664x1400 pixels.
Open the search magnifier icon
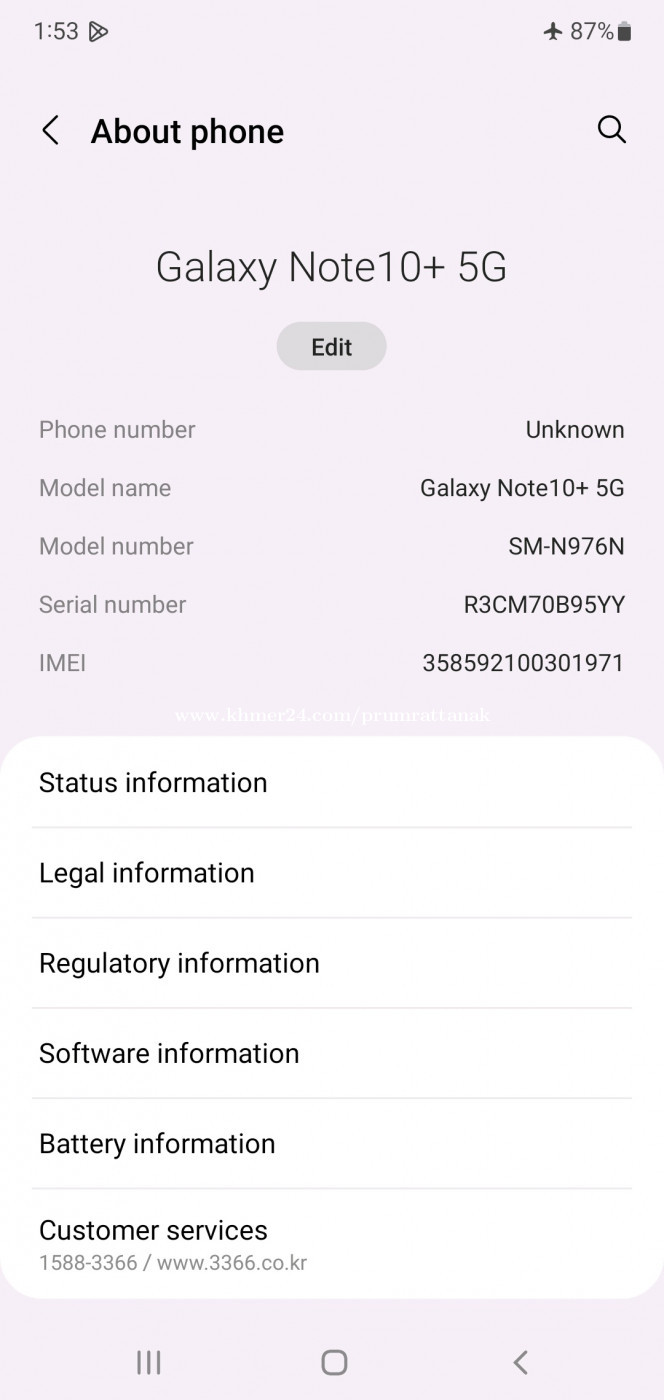click(611, 130)
